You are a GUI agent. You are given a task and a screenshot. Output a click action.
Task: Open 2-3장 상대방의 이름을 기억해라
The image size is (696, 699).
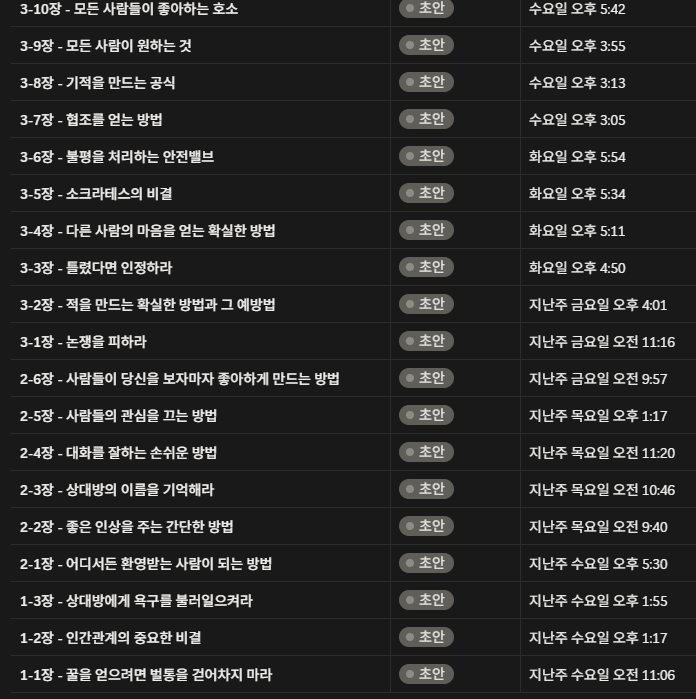click(x=117, y=490)
